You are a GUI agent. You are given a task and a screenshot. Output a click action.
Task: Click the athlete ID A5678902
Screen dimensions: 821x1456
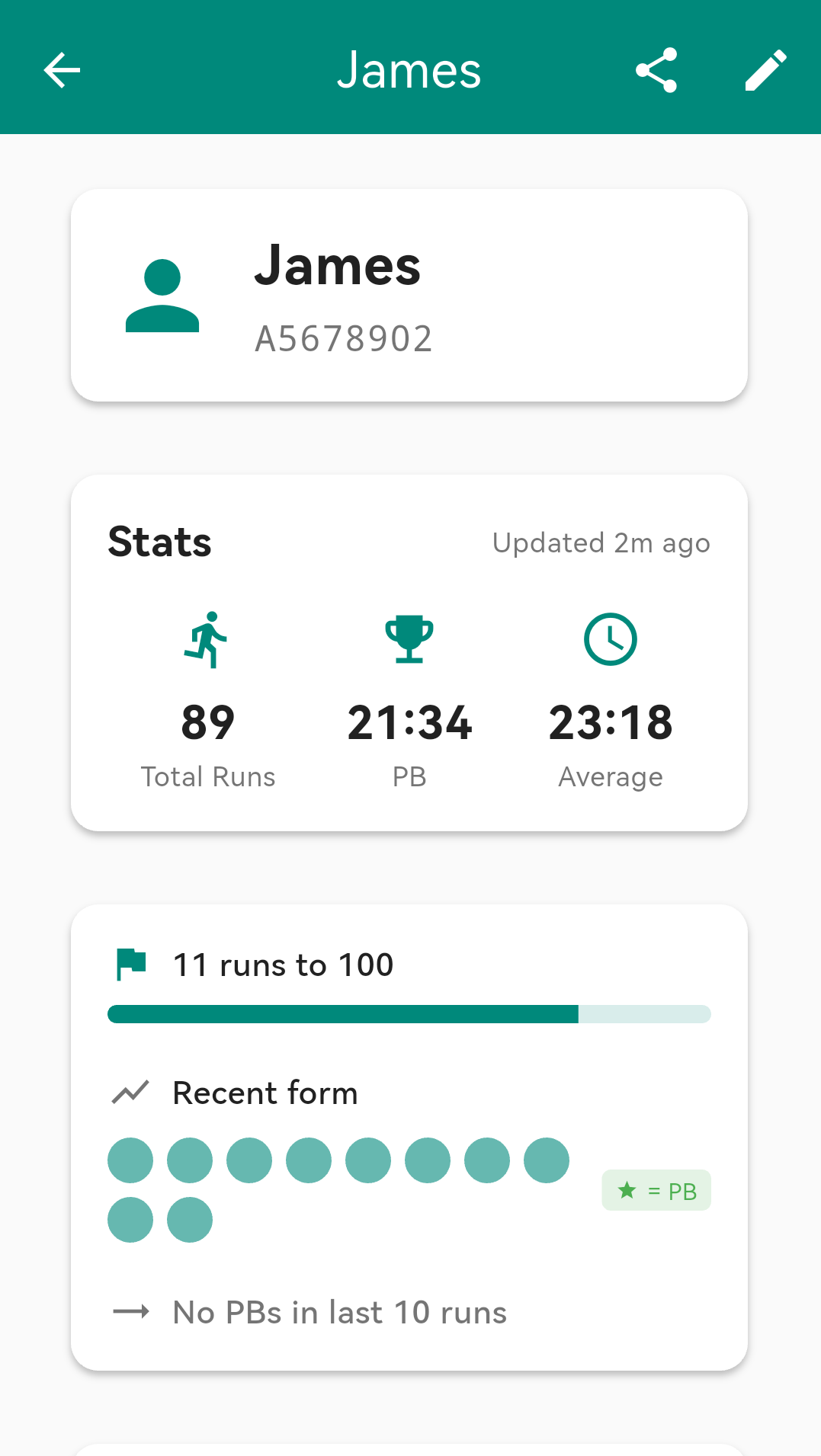tap(344, 338)
